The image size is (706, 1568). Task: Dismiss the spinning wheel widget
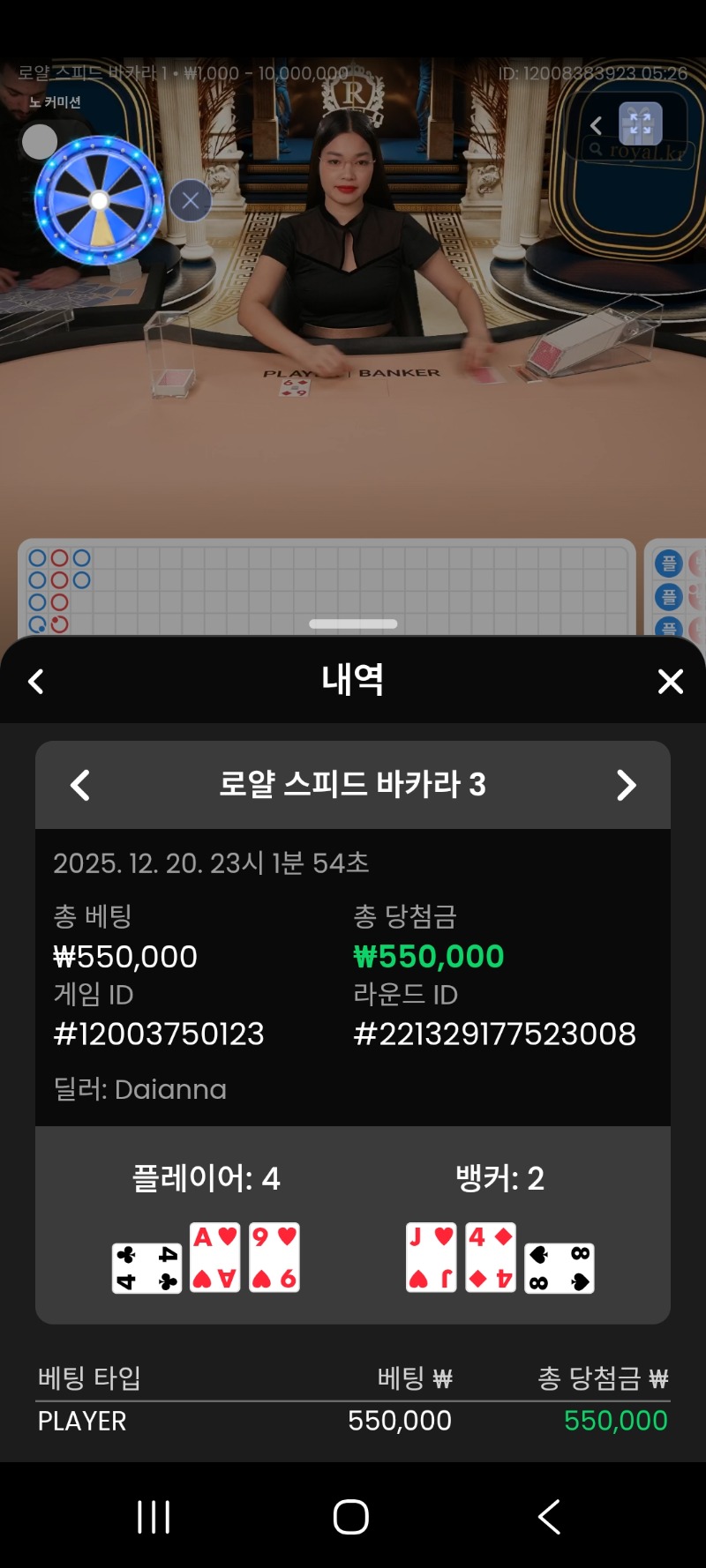[x=191, y=200]
